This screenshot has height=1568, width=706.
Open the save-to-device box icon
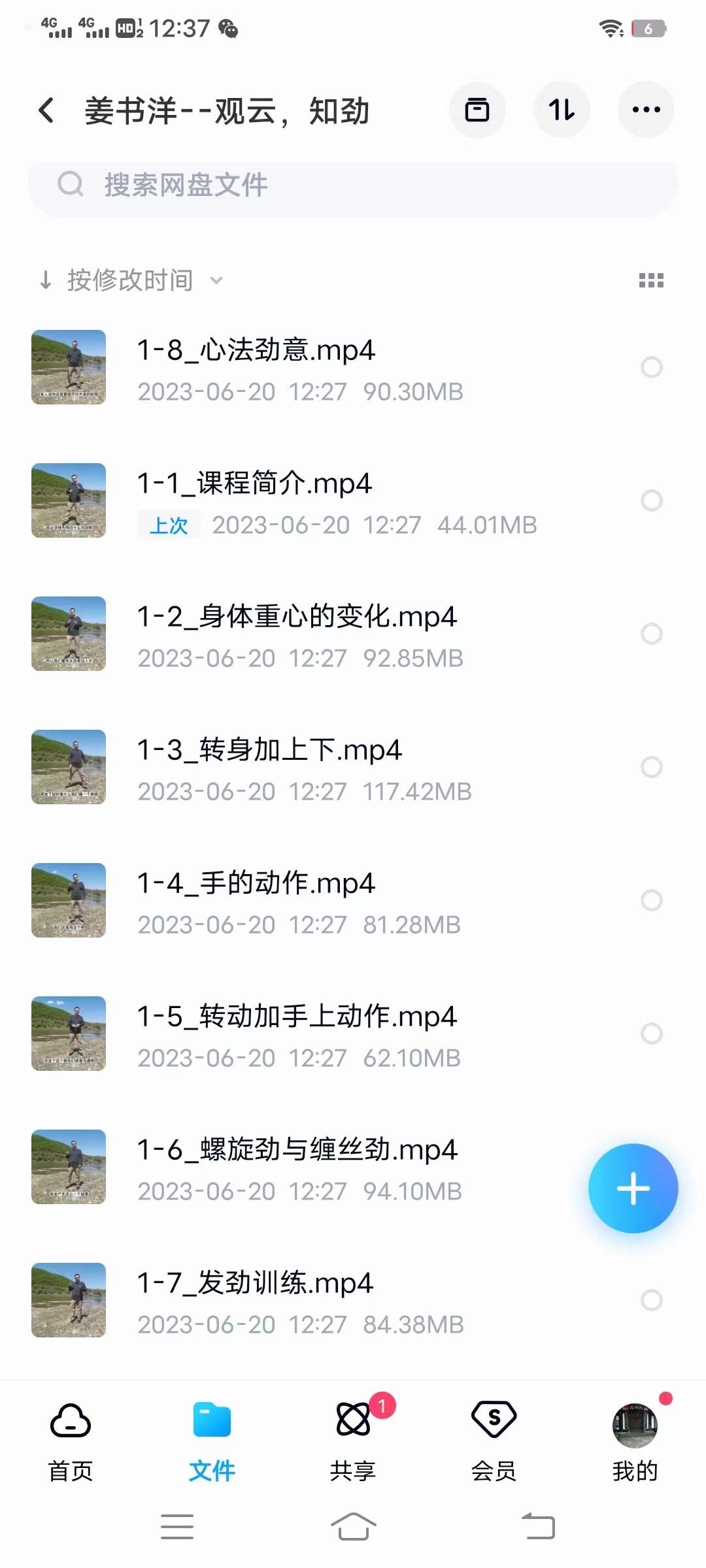477,110
